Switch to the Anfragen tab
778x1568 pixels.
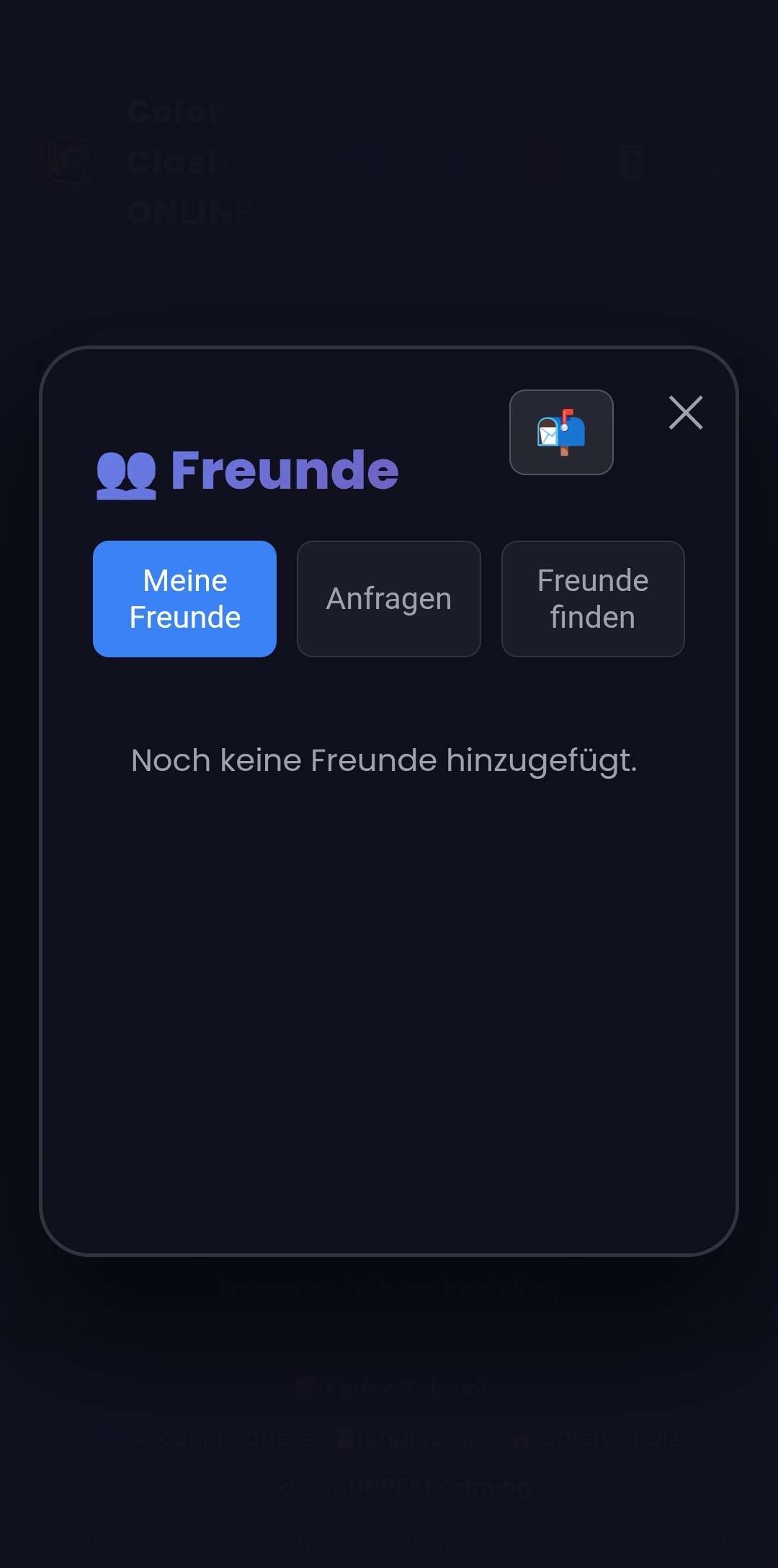coord(388,598)
